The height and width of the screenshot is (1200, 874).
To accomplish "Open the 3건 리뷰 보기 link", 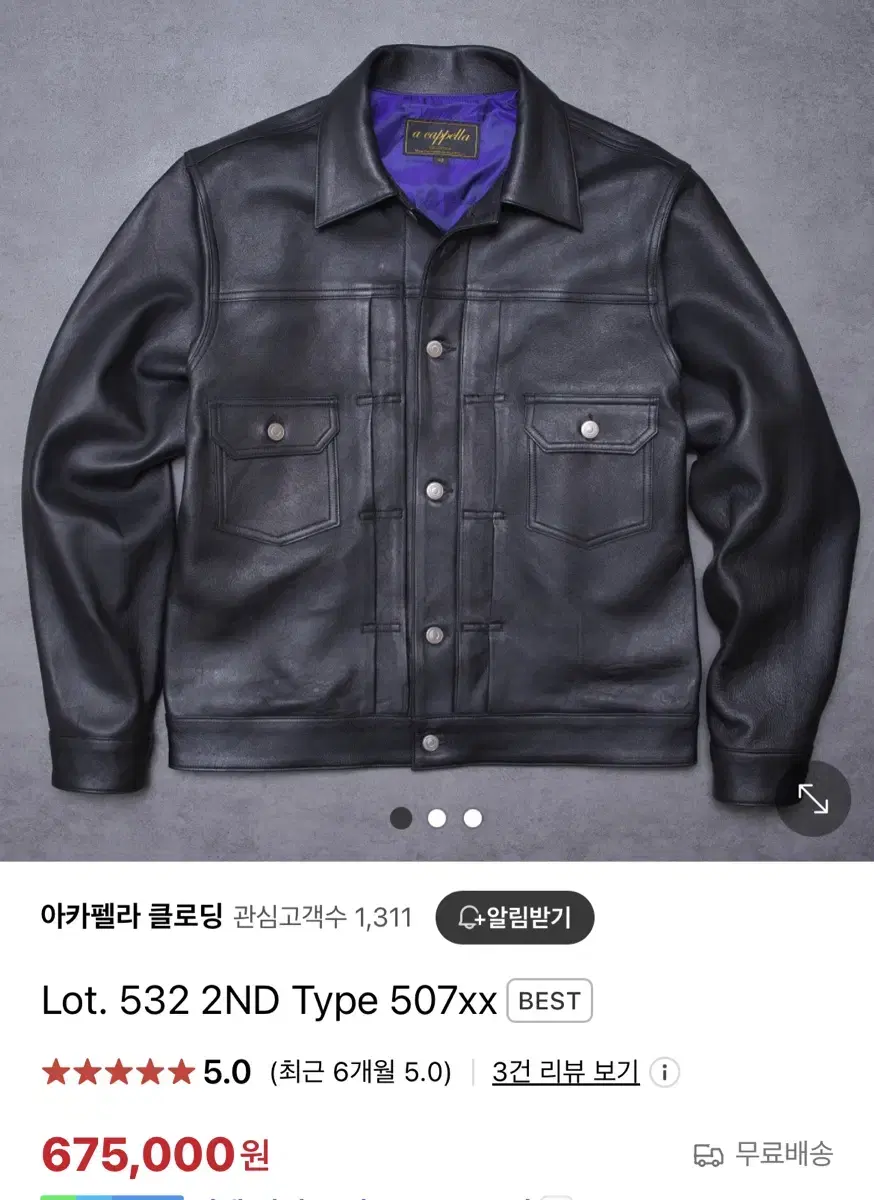I will (x=565, y=1073).
